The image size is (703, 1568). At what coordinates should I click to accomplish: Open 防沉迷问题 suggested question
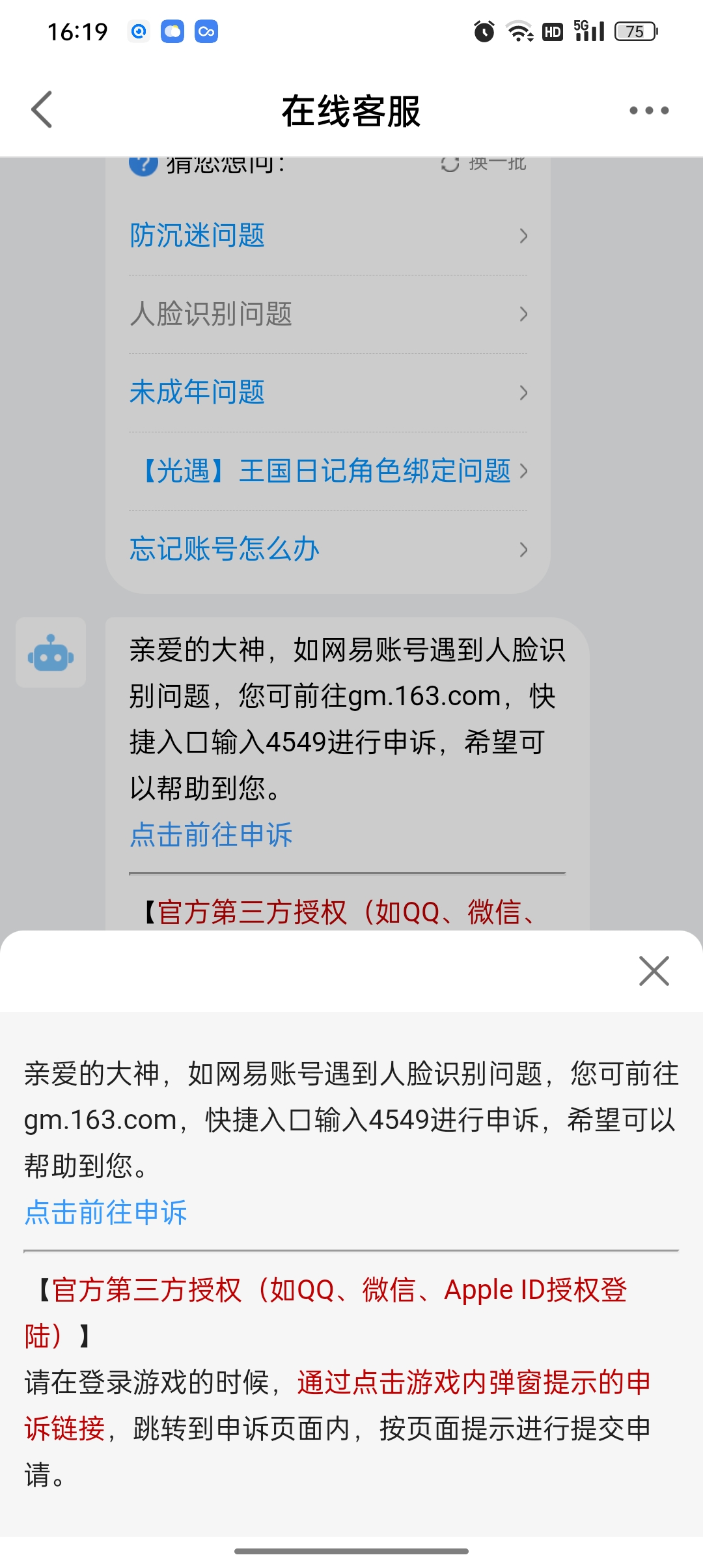(327, 236)
